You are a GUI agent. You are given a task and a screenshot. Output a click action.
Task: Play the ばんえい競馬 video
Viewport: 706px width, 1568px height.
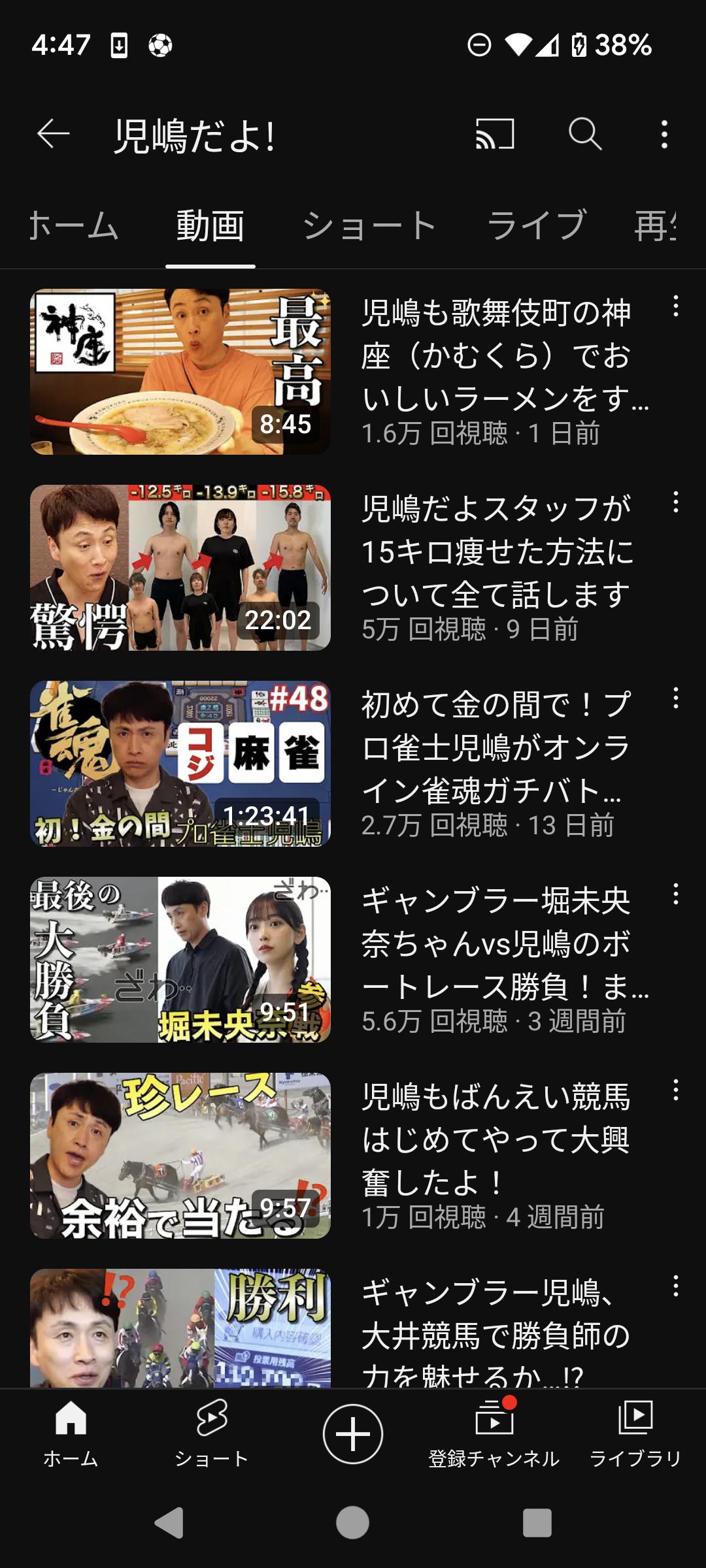click(x=180, y=1156)
